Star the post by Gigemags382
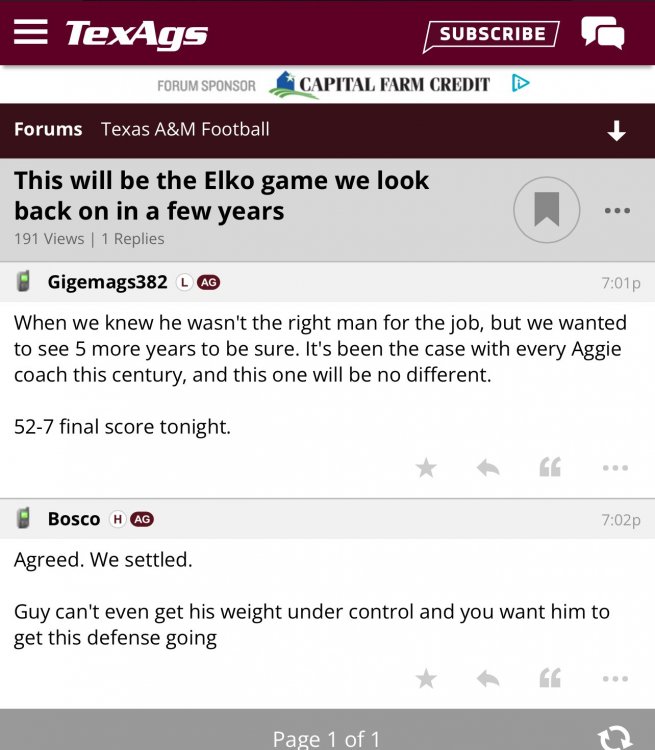 (x=426, y=467)
